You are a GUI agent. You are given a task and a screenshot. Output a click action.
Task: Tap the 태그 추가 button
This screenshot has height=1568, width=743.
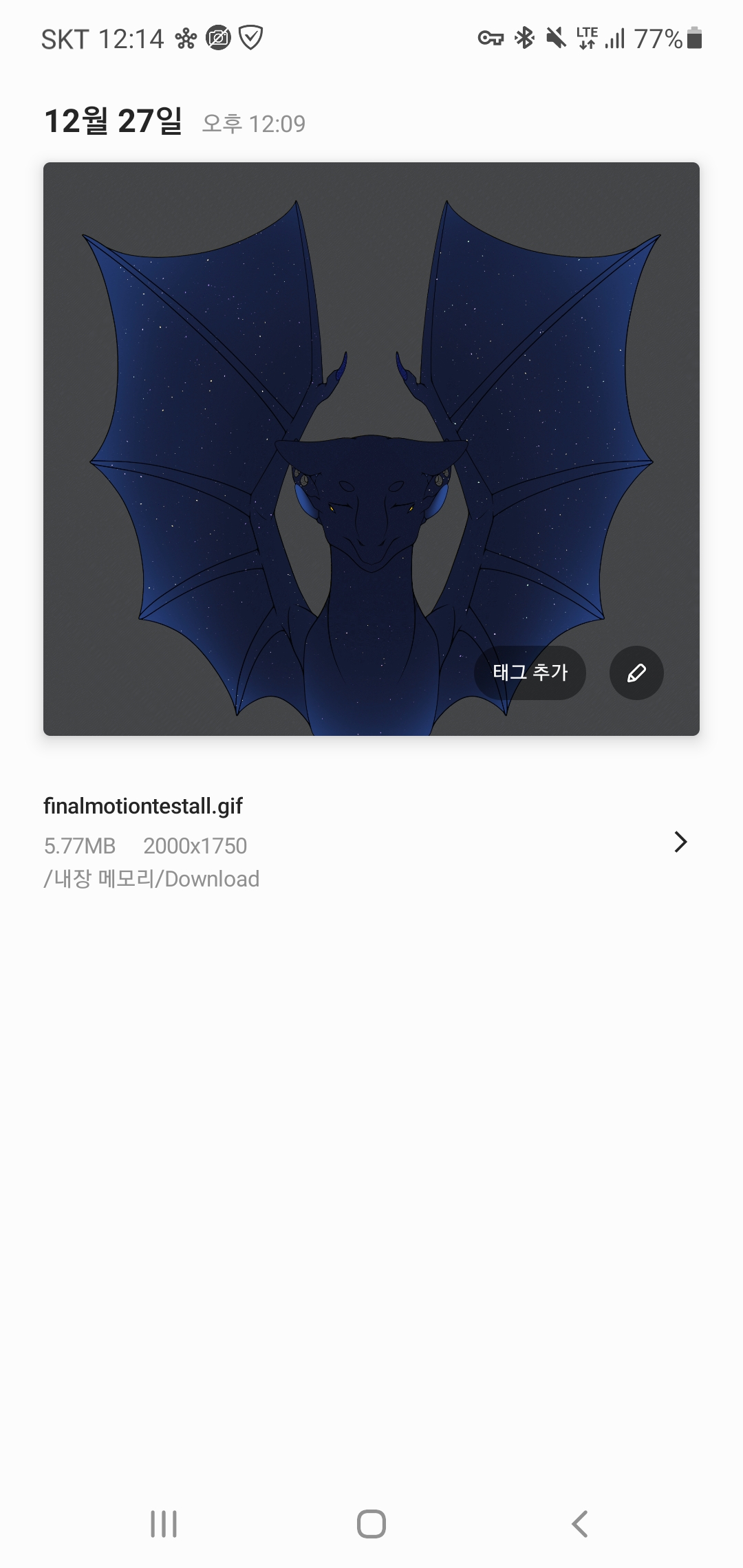(x=530, y=673)
